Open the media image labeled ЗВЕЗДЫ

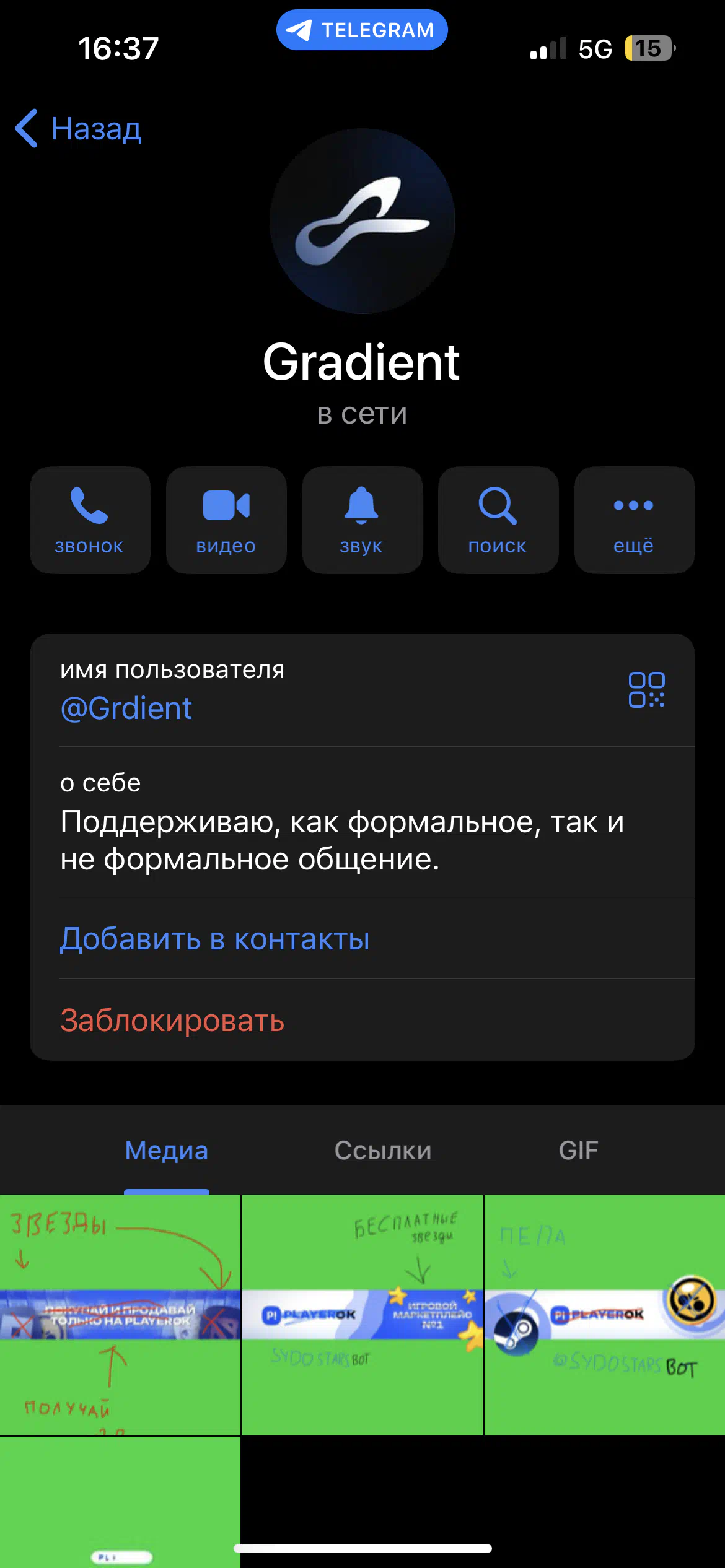(120, 1314)
